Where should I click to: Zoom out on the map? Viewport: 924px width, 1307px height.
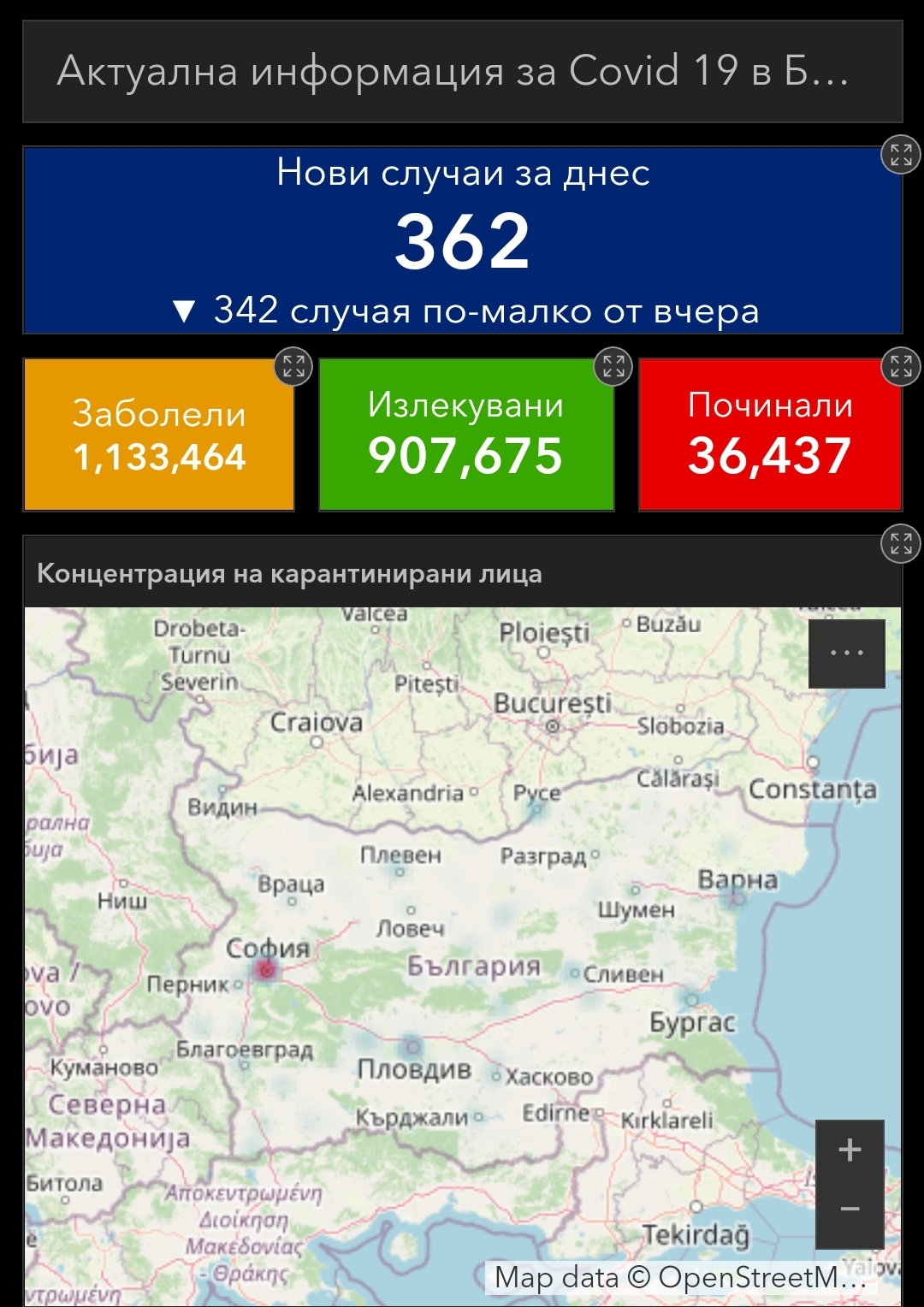[x=849, y=1209]
